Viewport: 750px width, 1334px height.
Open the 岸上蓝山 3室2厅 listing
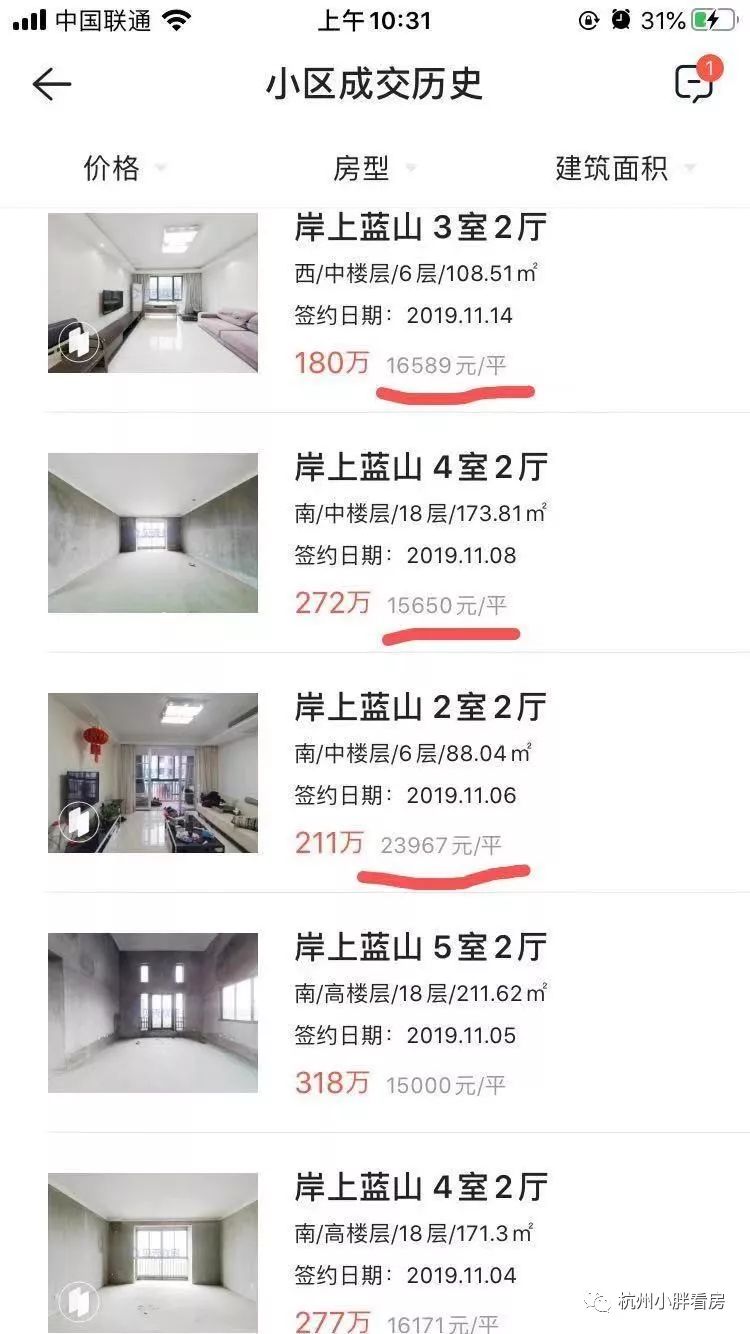coord(419,229)
